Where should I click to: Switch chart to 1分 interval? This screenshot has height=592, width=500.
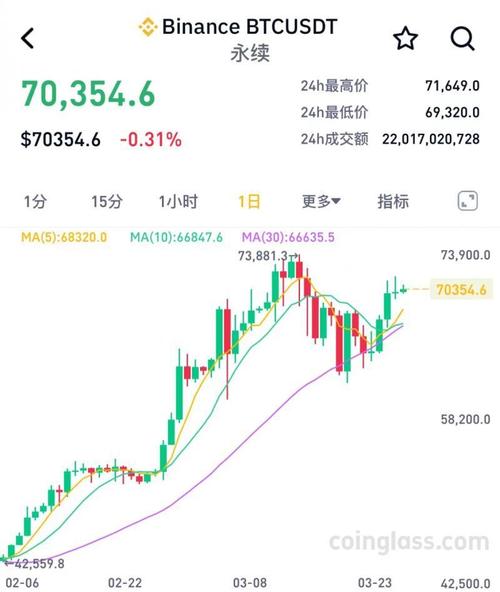[35, 201]
